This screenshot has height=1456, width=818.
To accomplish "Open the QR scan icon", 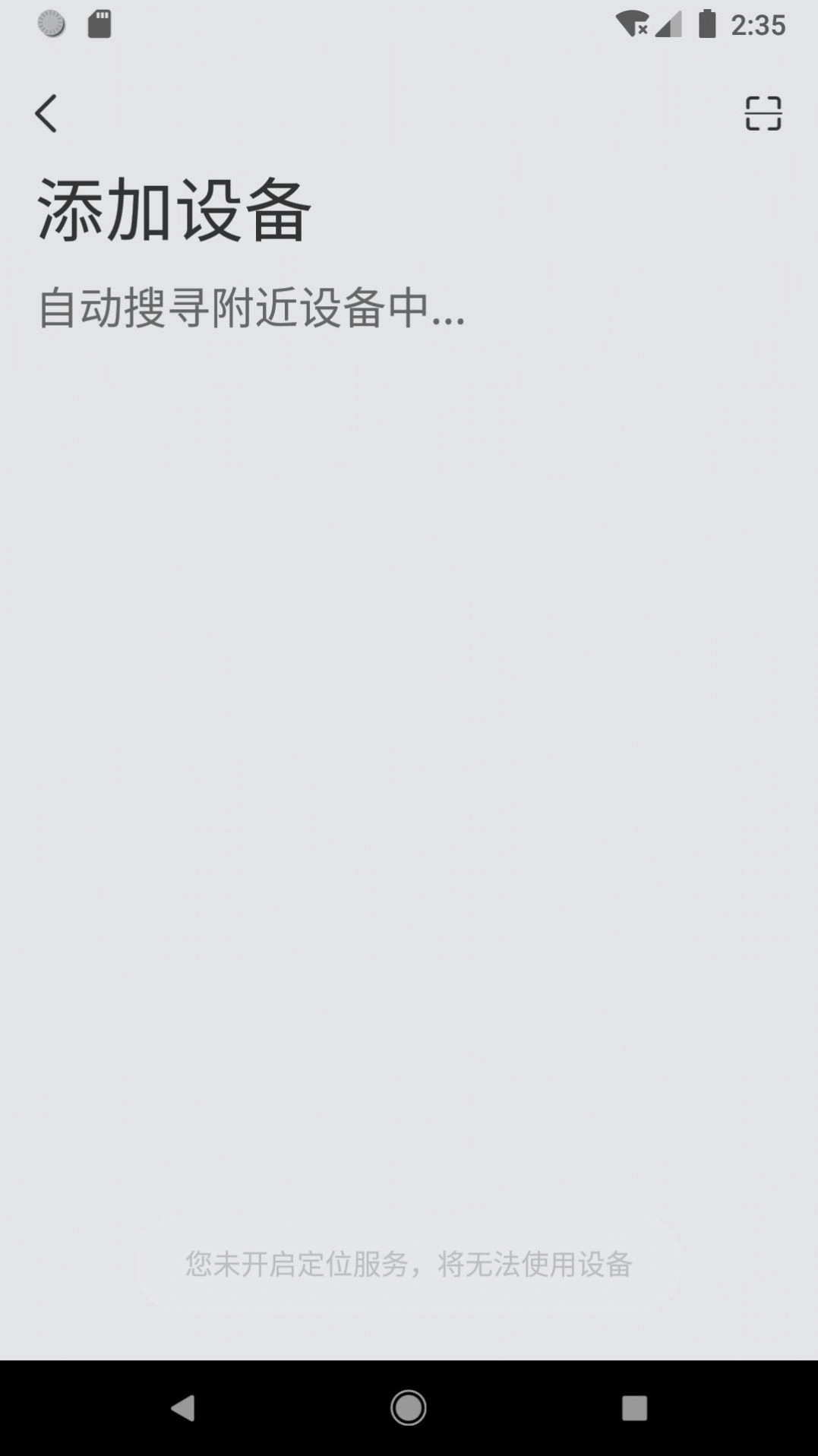I will click(763, 114).
